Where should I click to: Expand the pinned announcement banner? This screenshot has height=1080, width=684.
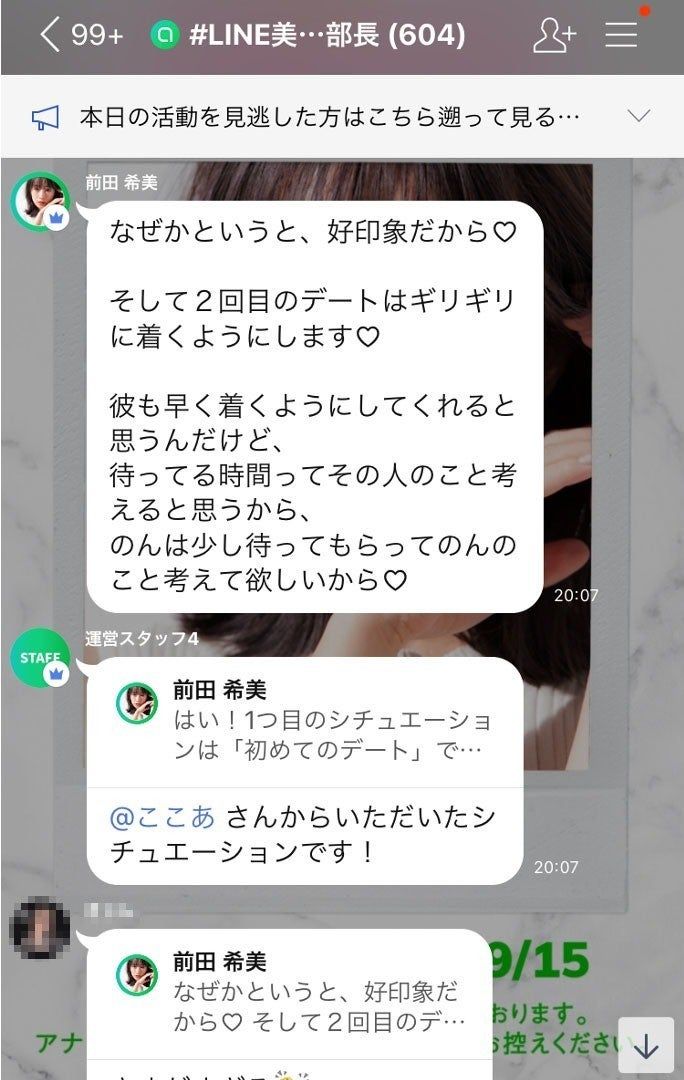pyautogui.click(x=638, y=117)
